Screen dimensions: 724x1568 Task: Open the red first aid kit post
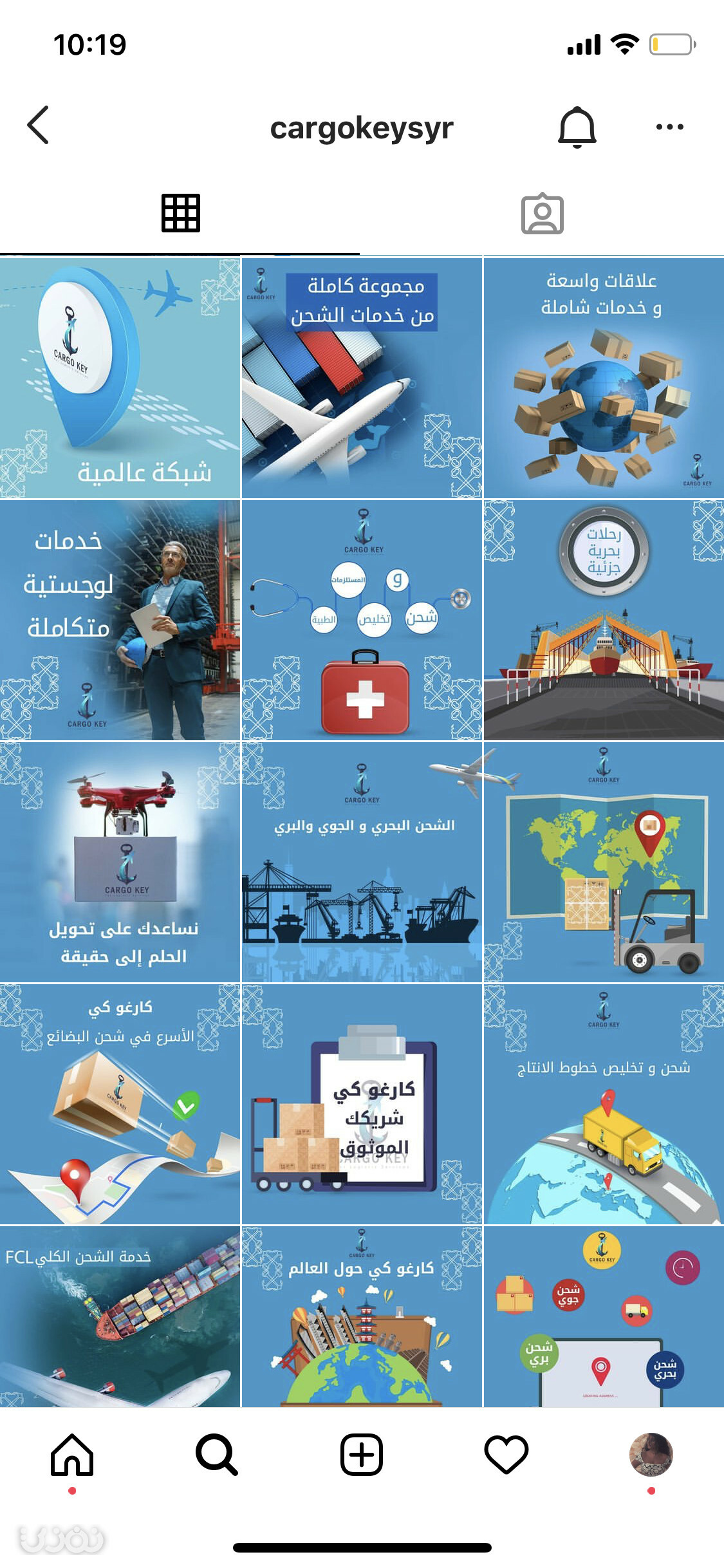[x=362, y=621]
